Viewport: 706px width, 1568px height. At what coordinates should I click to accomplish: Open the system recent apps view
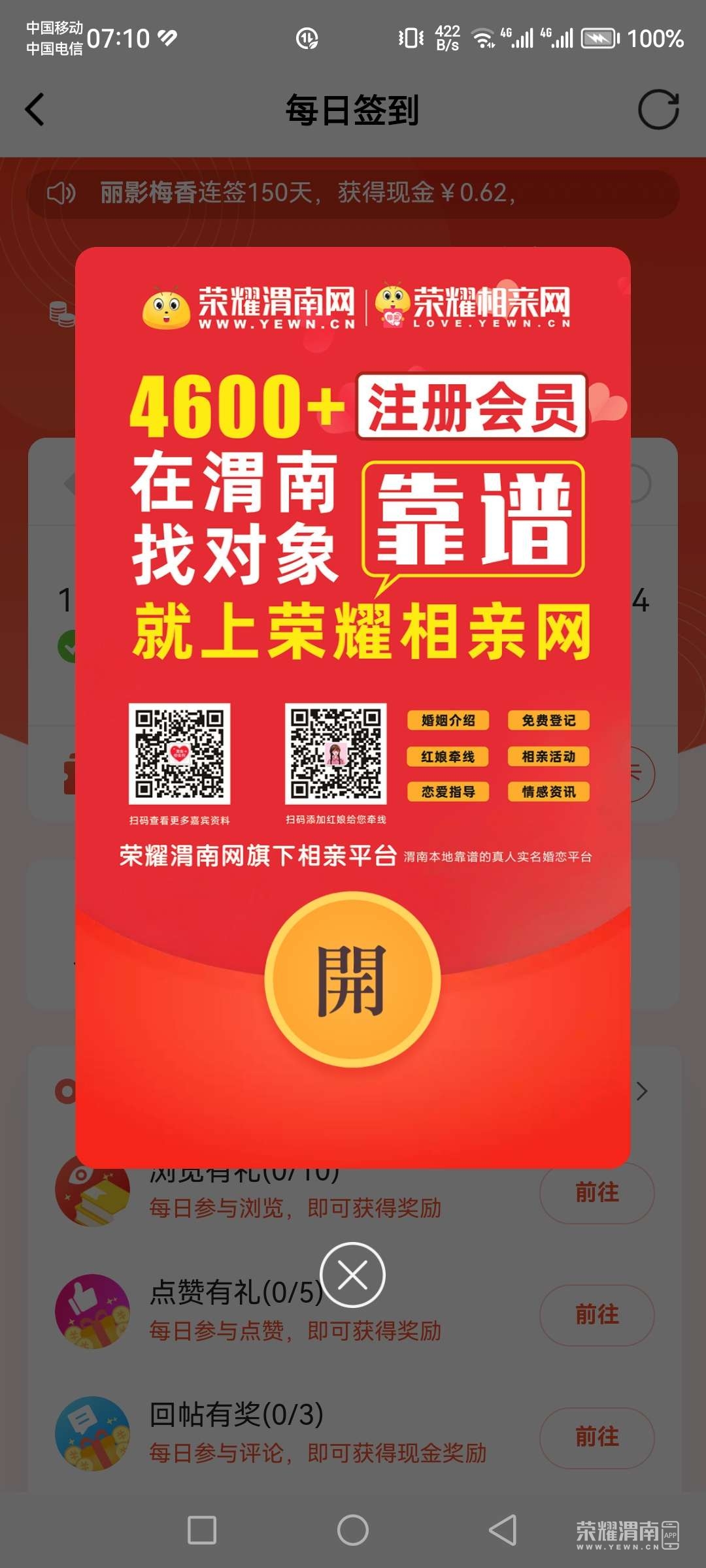pyautogui.click(x=202, y=1530)
